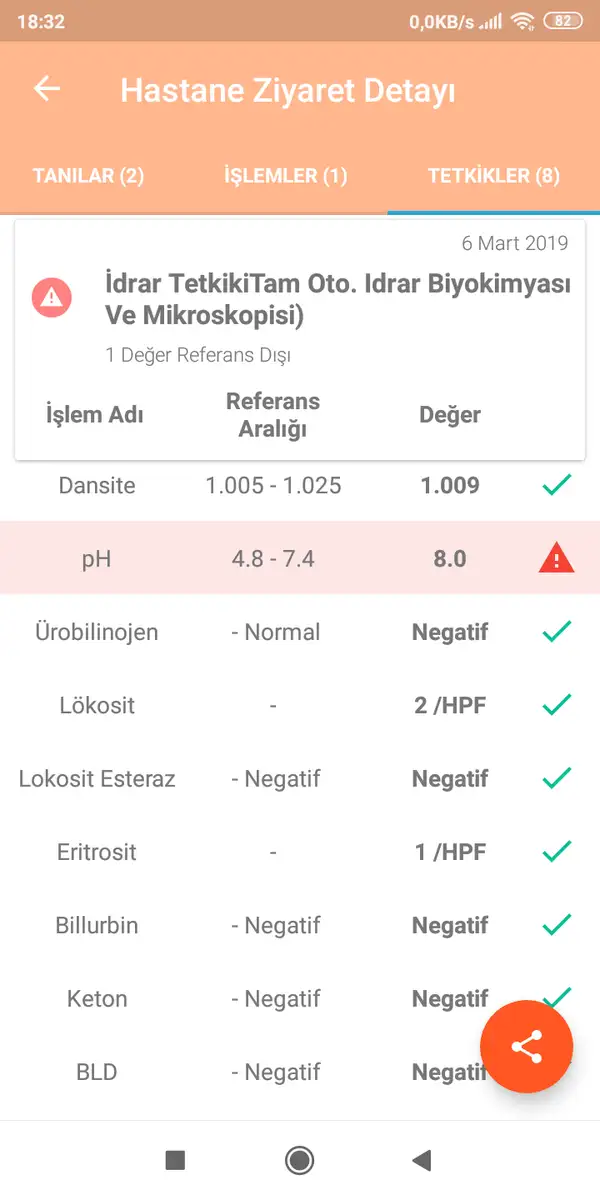Open recent apps with the square button
600x1200 pixels.
[175, 1160]
